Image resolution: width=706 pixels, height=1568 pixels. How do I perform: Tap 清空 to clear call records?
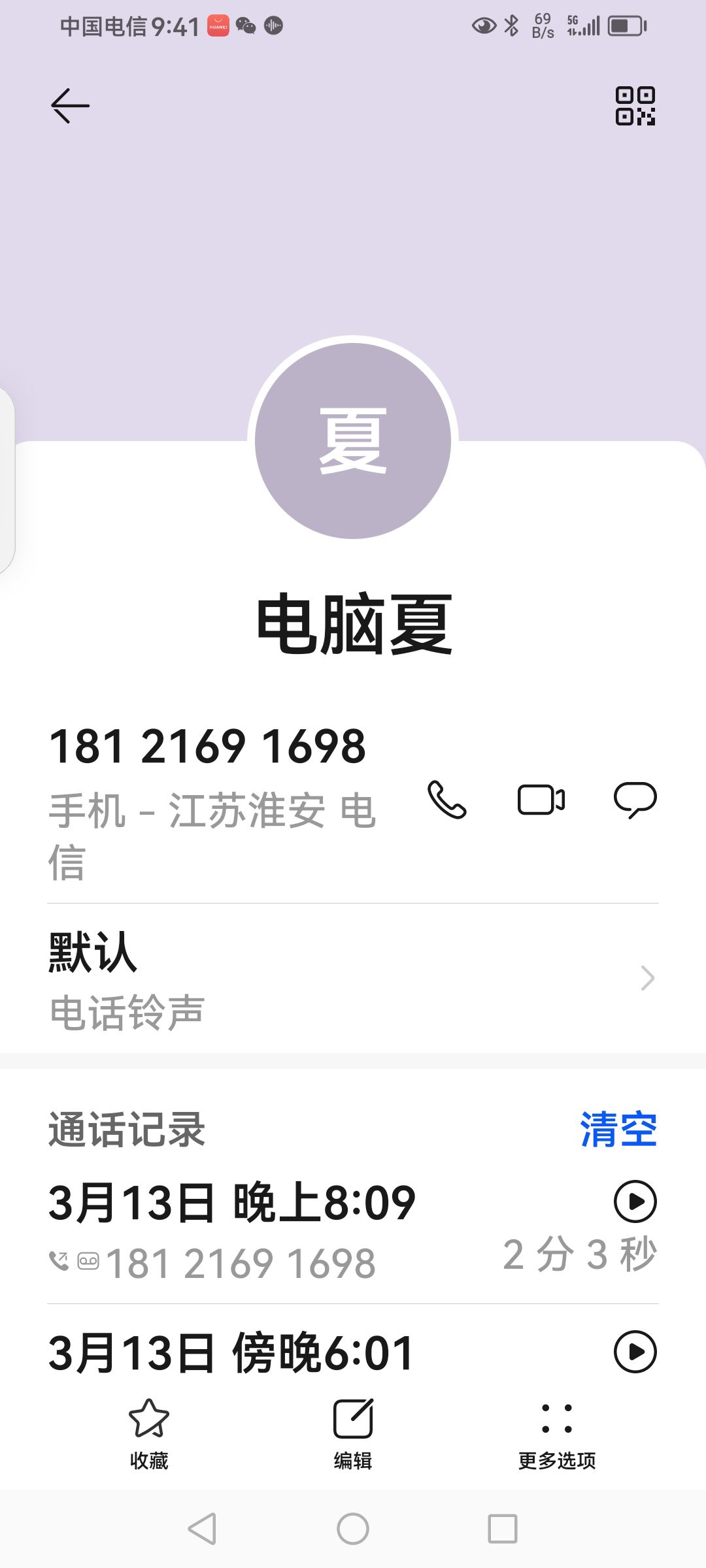(618, 1129)
